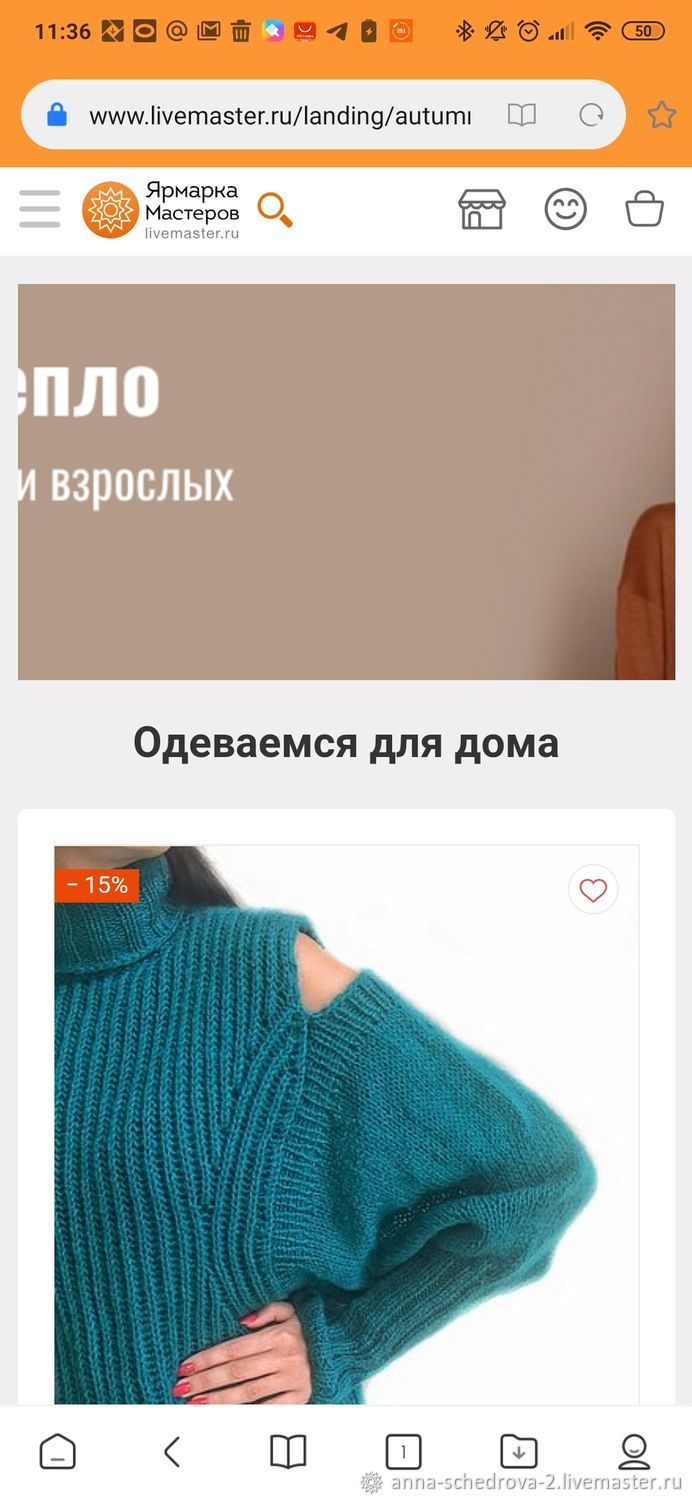
Task: Open browser bookmarks book icon
Action: pos(288,1451)
